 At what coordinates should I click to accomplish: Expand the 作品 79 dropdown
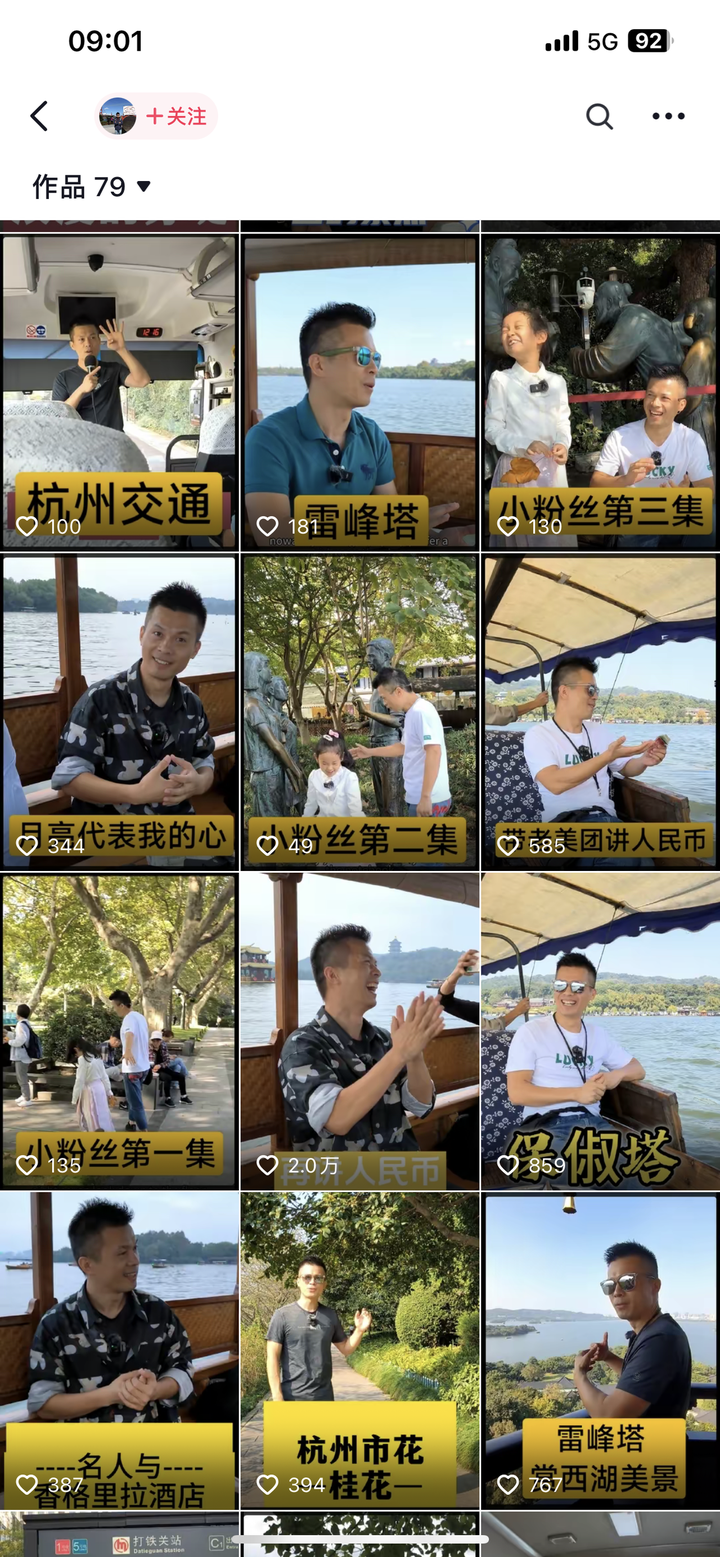92,187
